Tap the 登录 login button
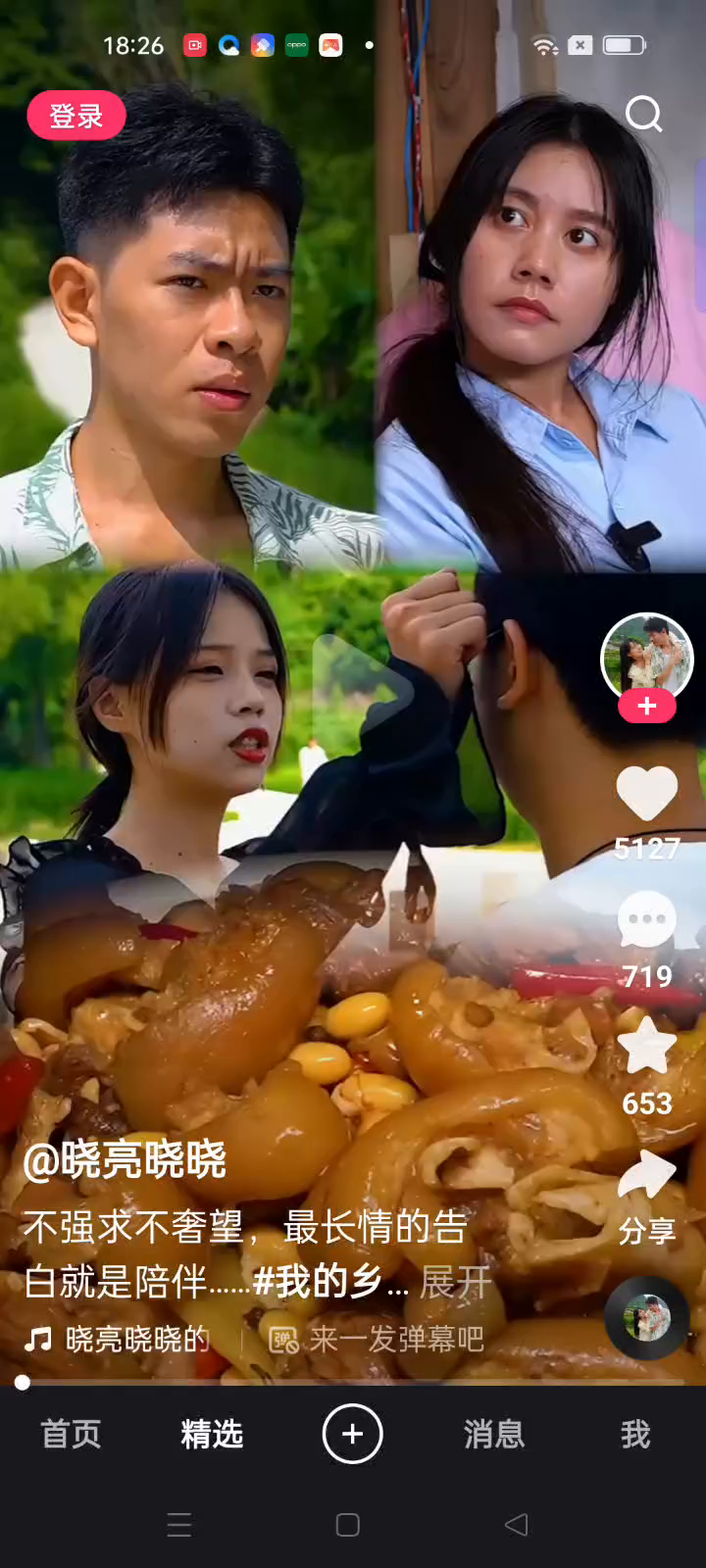The height and width of the screenshot is (1568, 706). coord(76,116)
